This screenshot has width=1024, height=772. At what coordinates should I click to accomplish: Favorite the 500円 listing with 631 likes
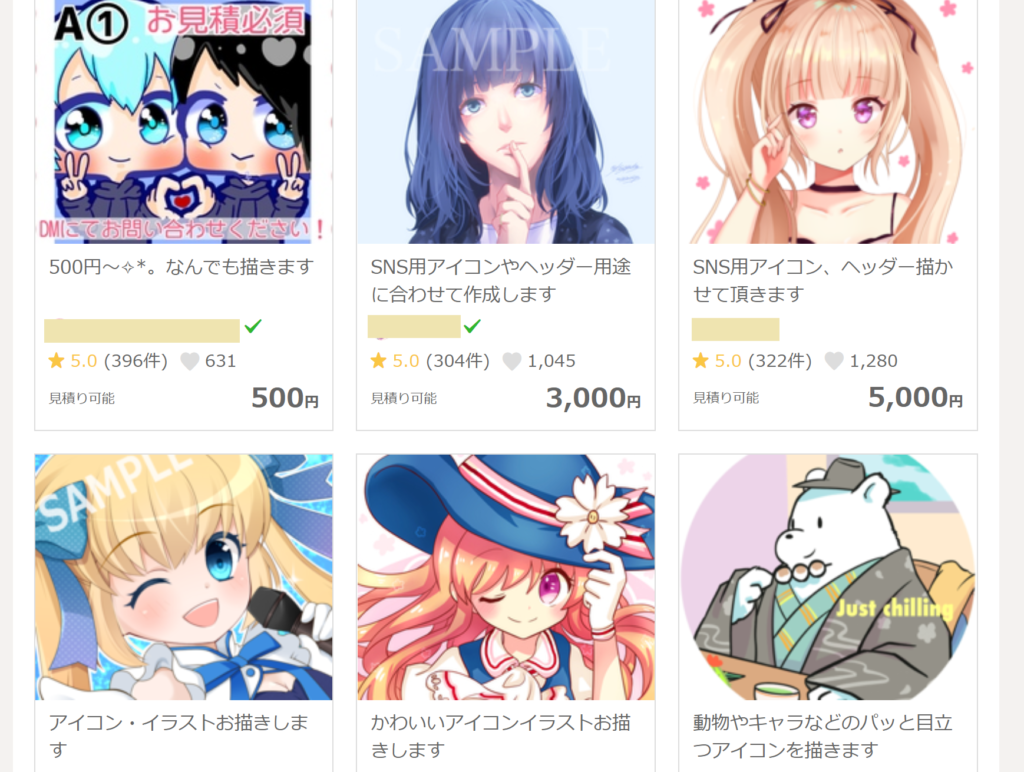[x=190, y=361]
